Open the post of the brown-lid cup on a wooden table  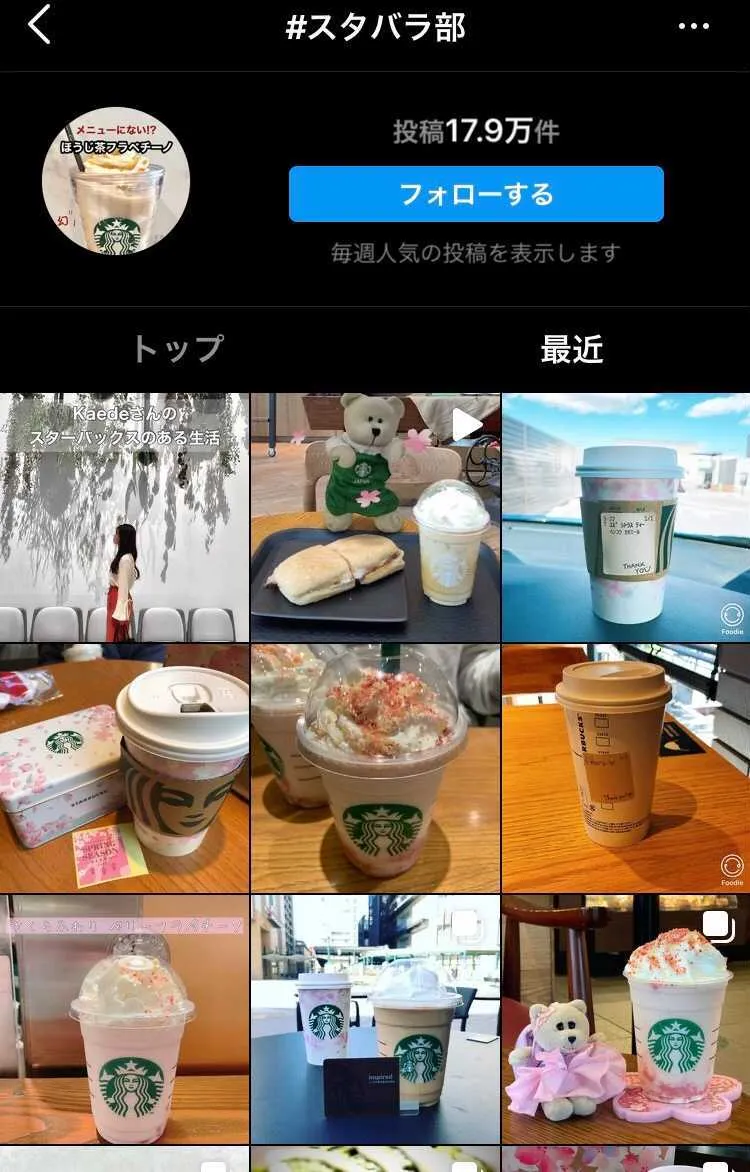[626, 768]
